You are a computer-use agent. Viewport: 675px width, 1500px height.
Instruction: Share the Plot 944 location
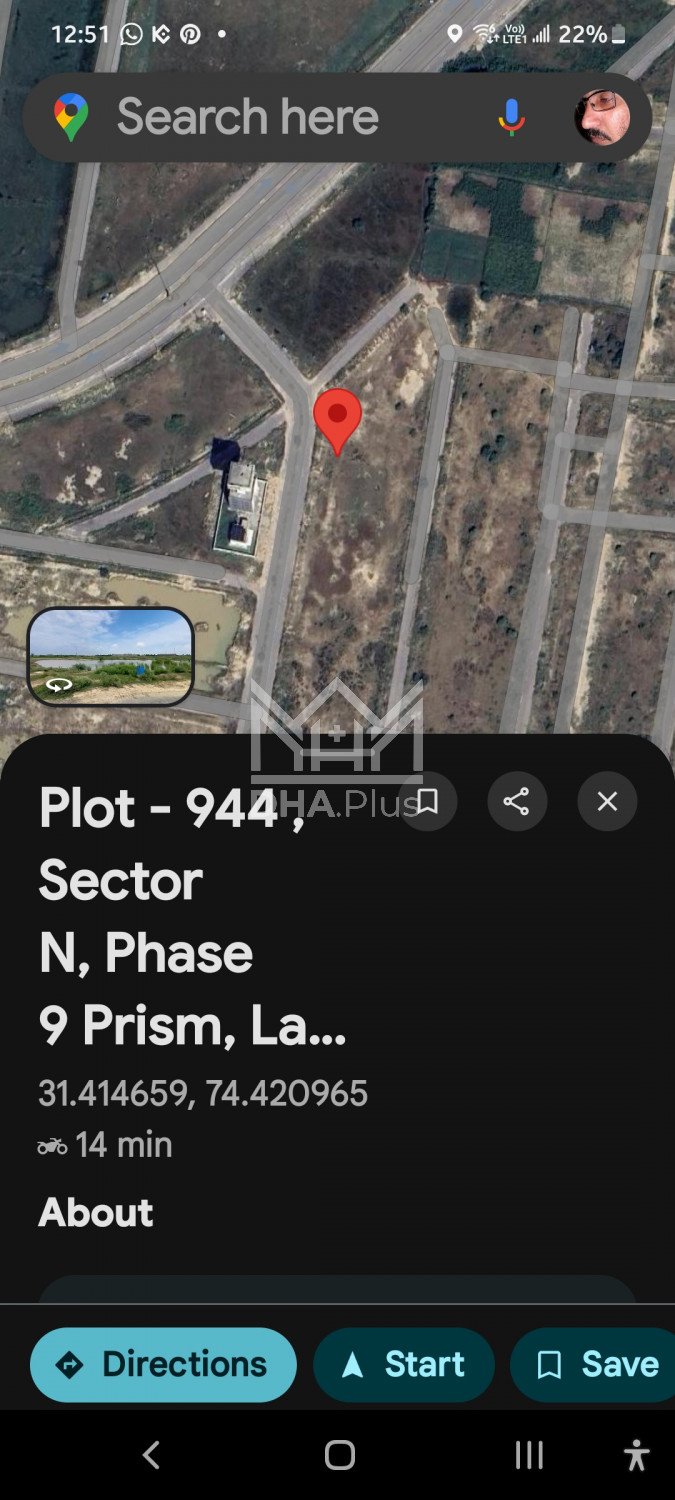(516, 801)
